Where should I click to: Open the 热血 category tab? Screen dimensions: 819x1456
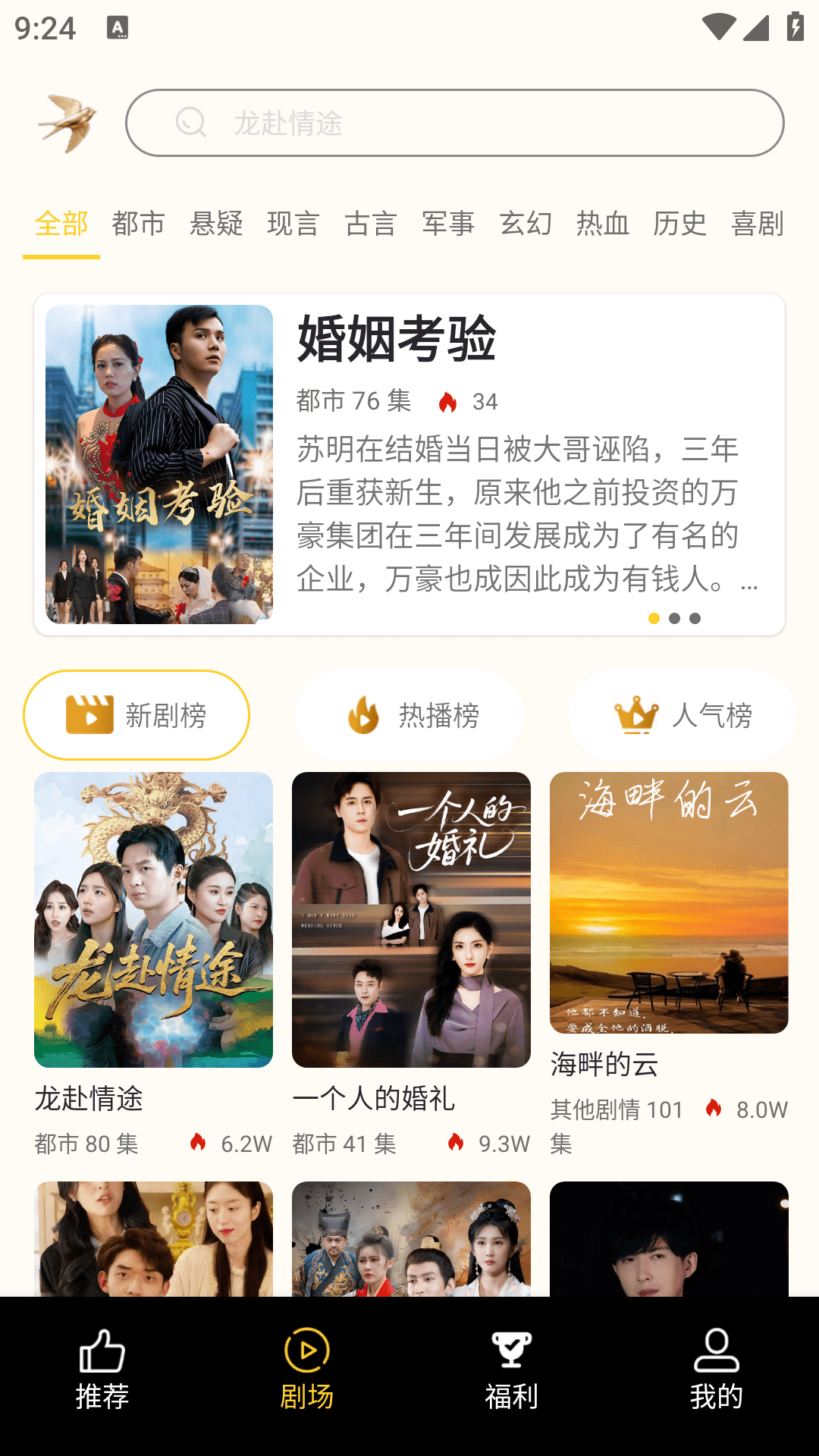click(603, 224)
